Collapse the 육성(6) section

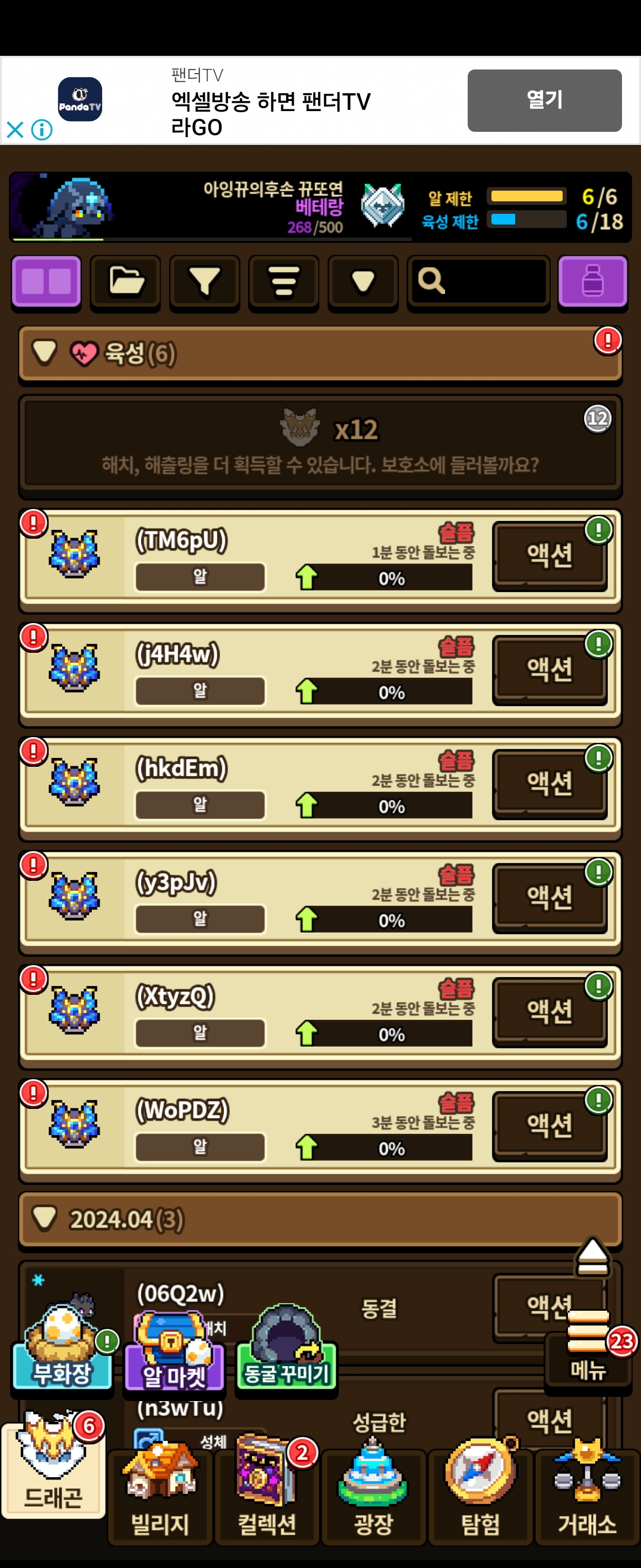45,352
